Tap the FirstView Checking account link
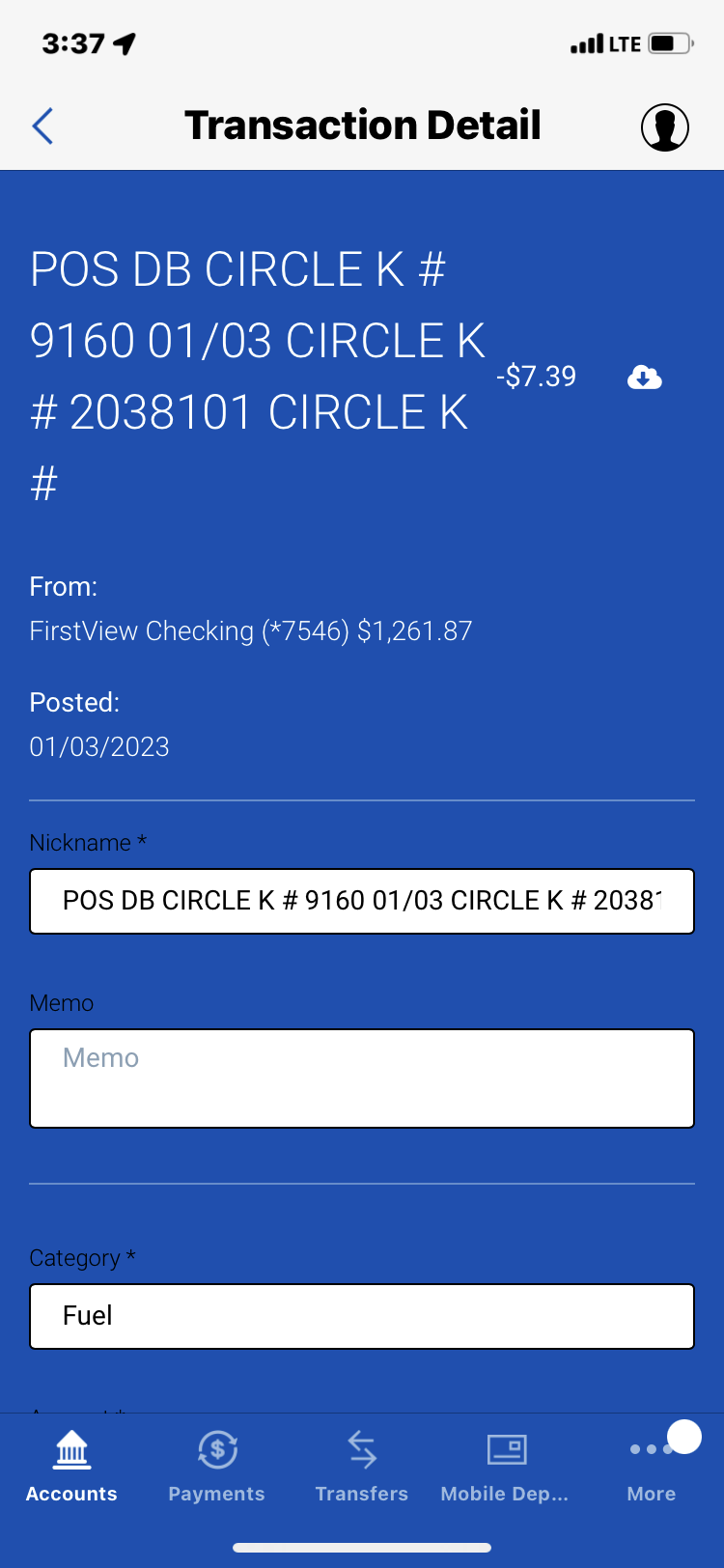This screenshot has width=724, height=1568. point(251,630)
